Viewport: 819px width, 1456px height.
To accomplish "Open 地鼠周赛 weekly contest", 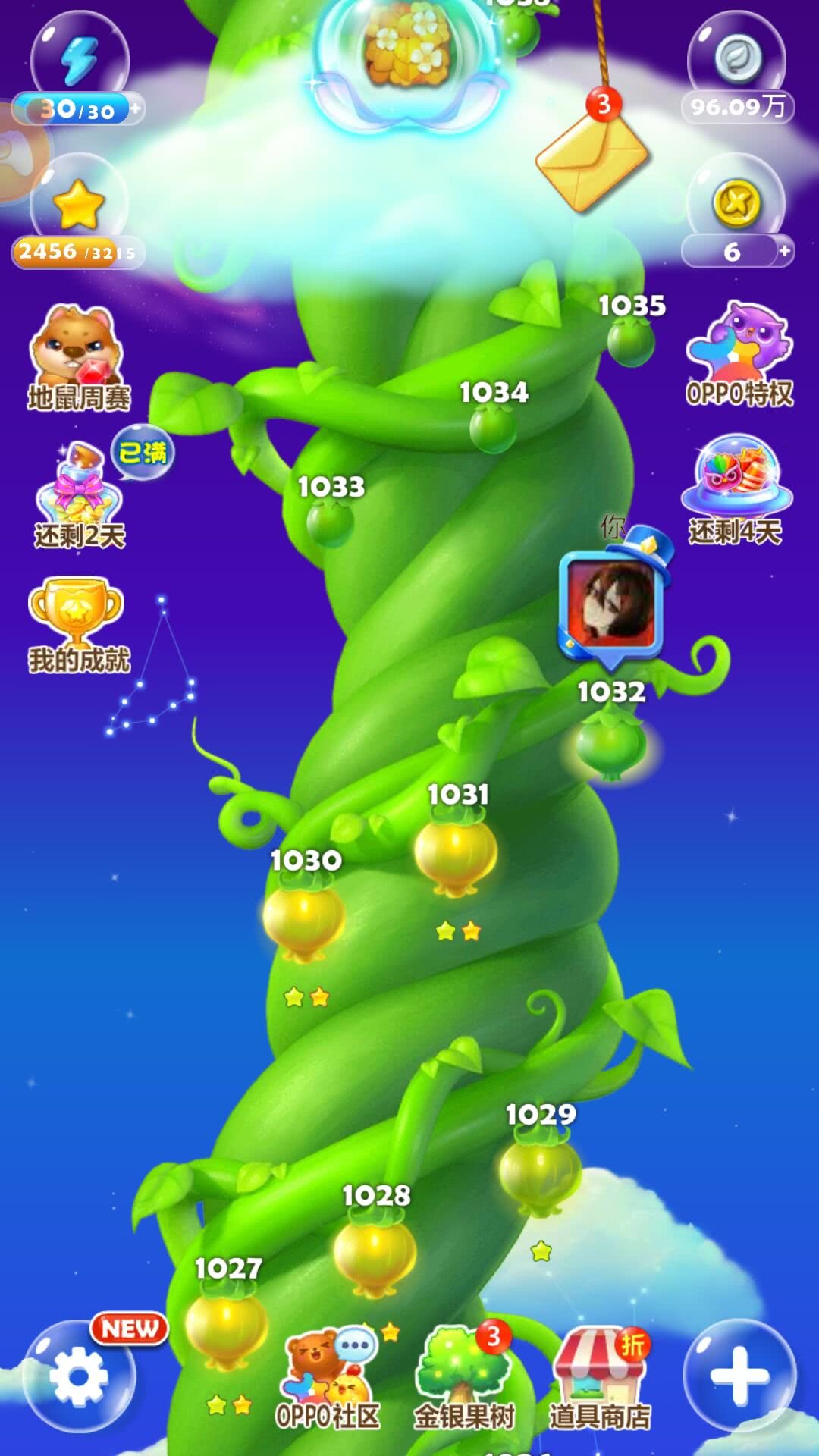I will [79, 358].
